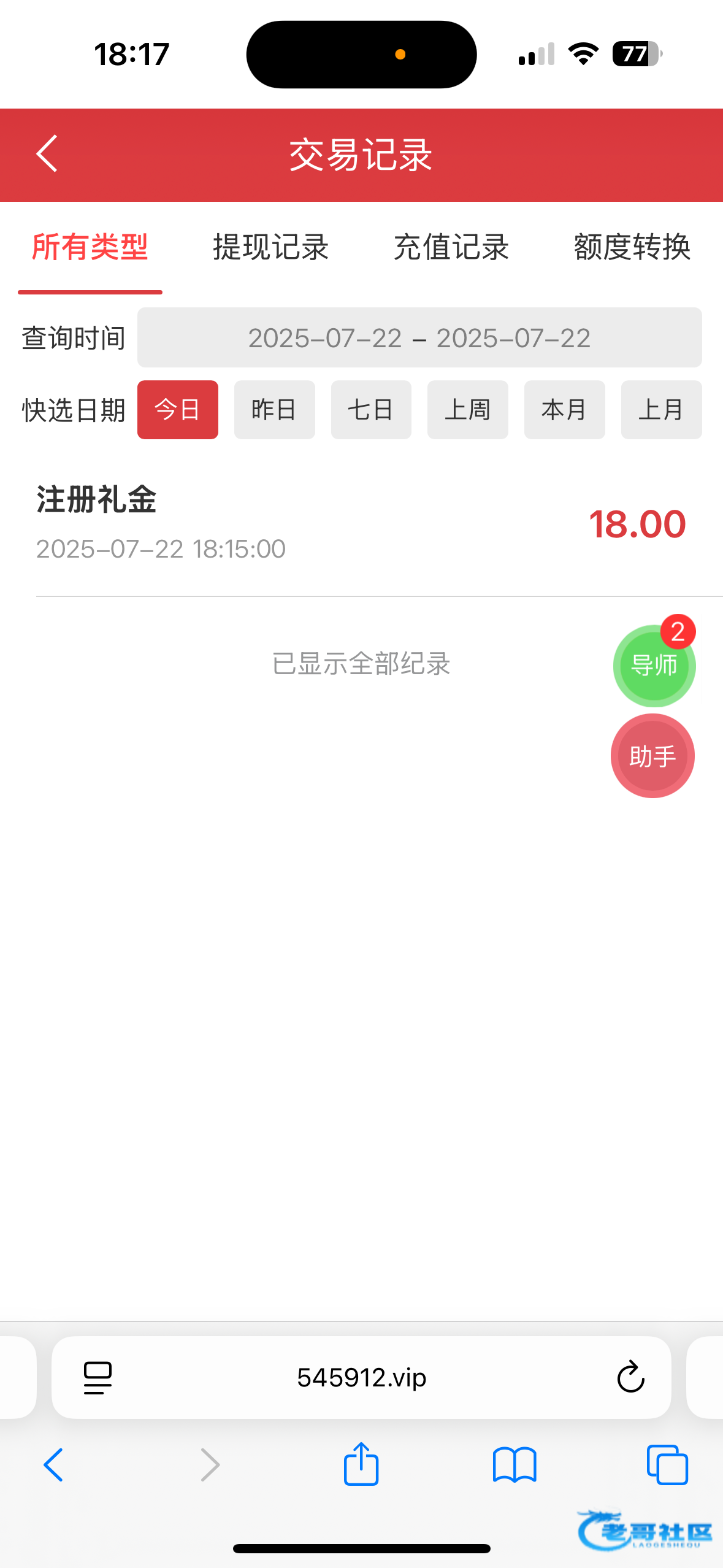Show records for 上周
The height and width of the screenshot is (1568, 723).
[467, 410]
